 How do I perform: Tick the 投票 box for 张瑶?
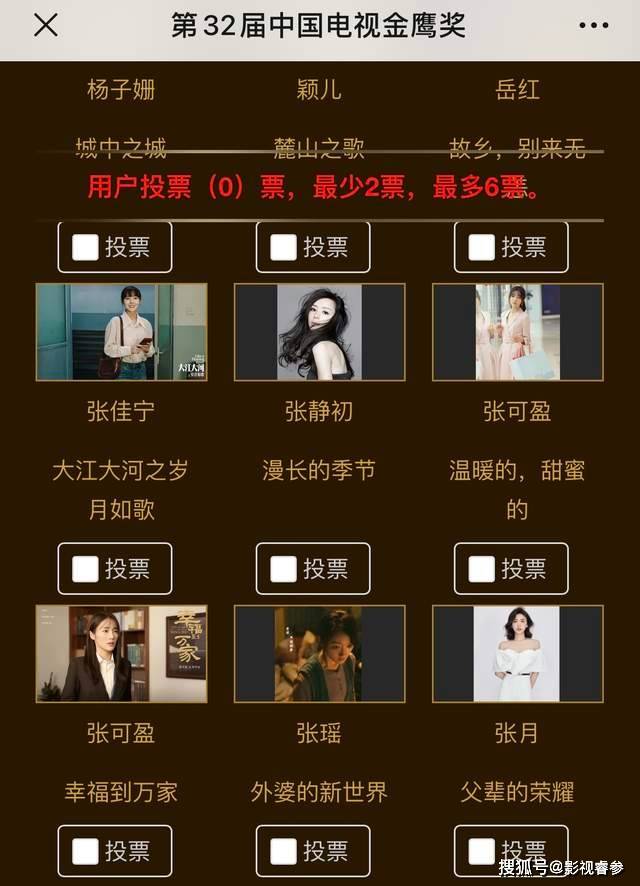(x=284, y=851)
